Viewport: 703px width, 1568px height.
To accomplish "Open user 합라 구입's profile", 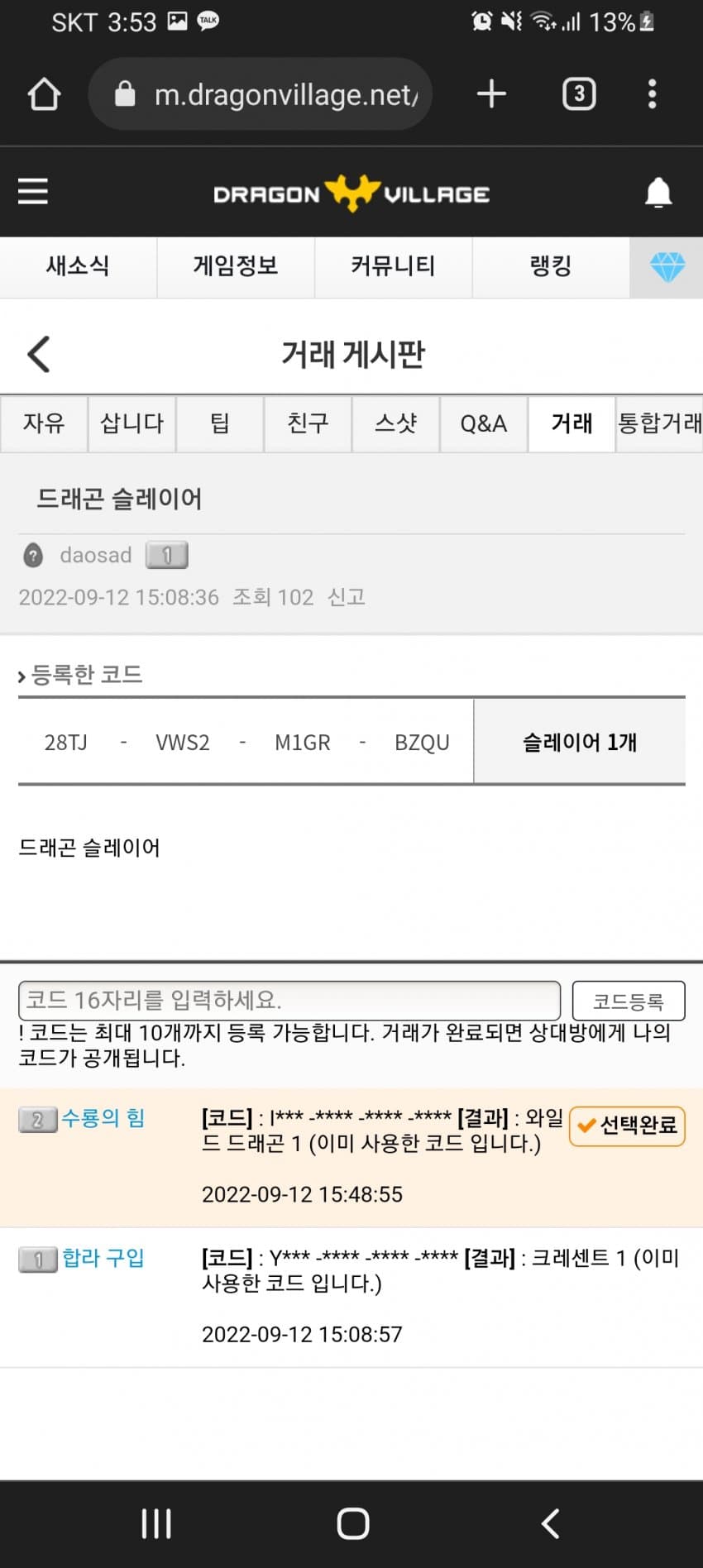I will click(103, 1258).
